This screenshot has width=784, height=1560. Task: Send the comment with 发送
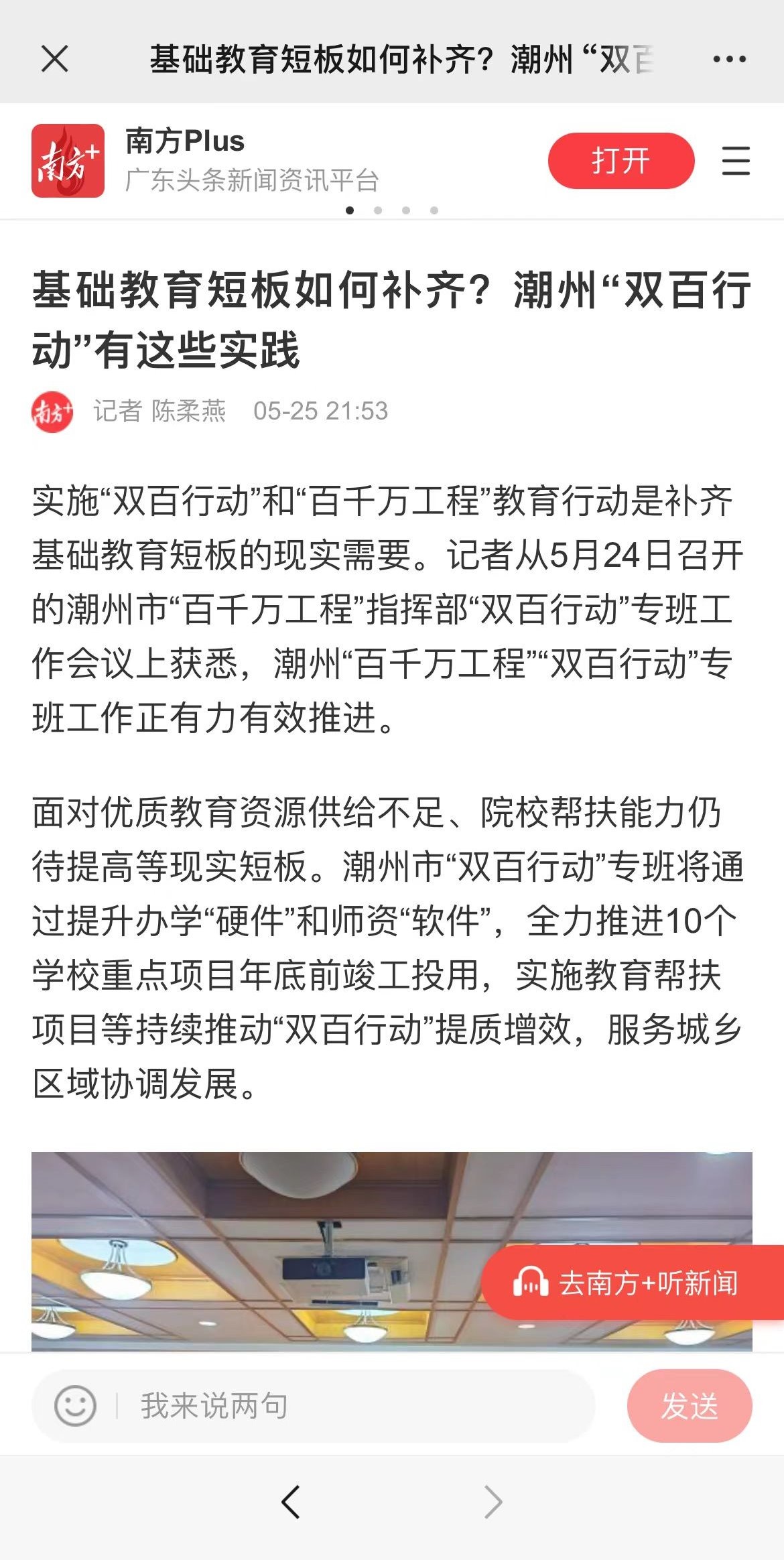click(689, 1405)
